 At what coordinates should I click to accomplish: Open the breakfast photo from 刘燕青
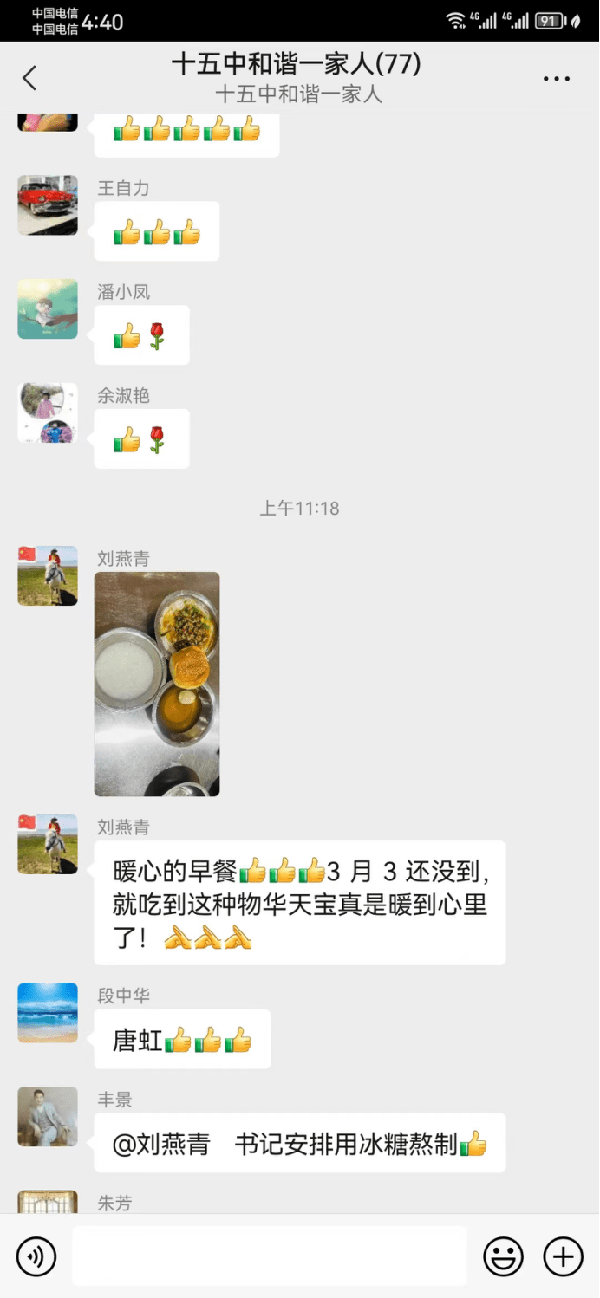(x=157, y=684)
